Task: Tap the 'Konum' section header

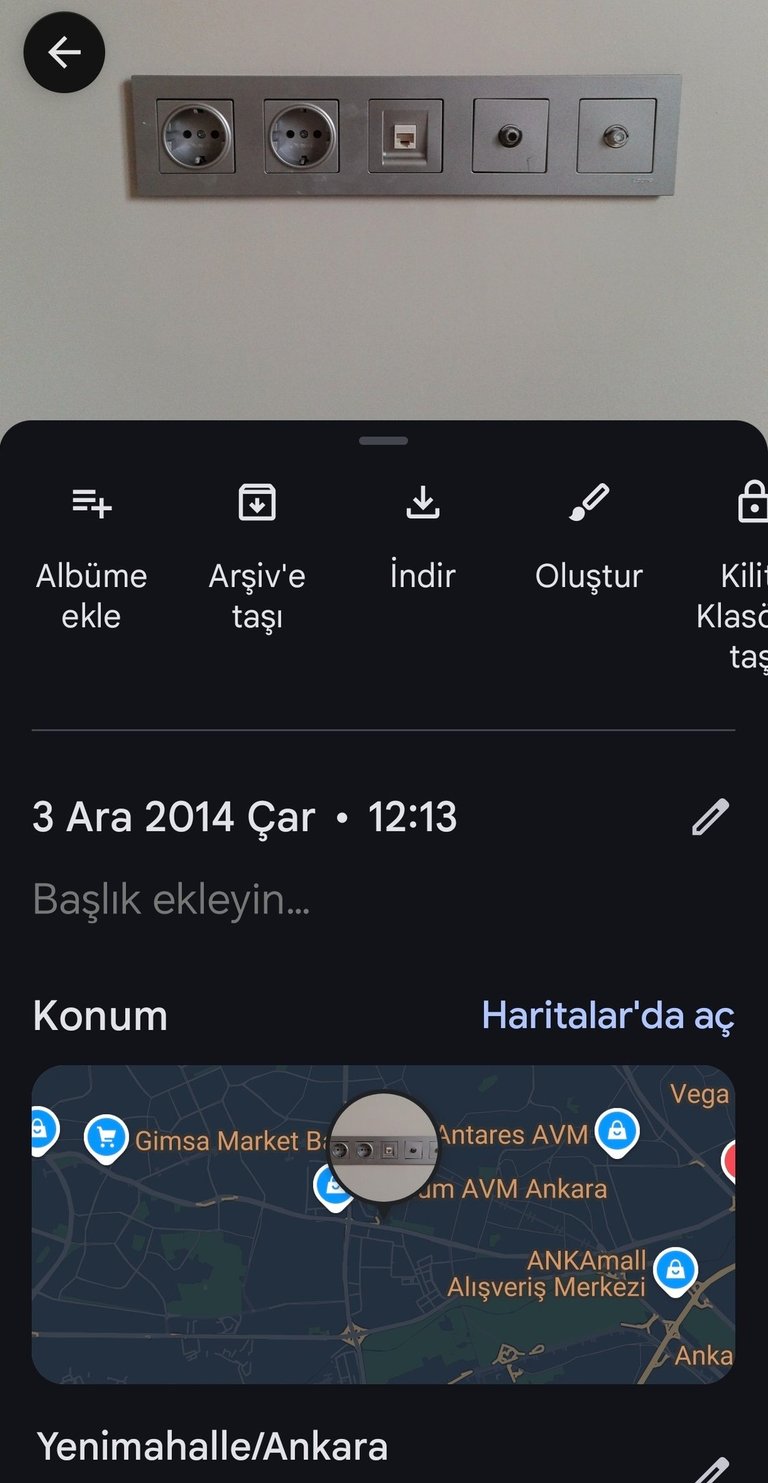Action: click(100, 1015)
